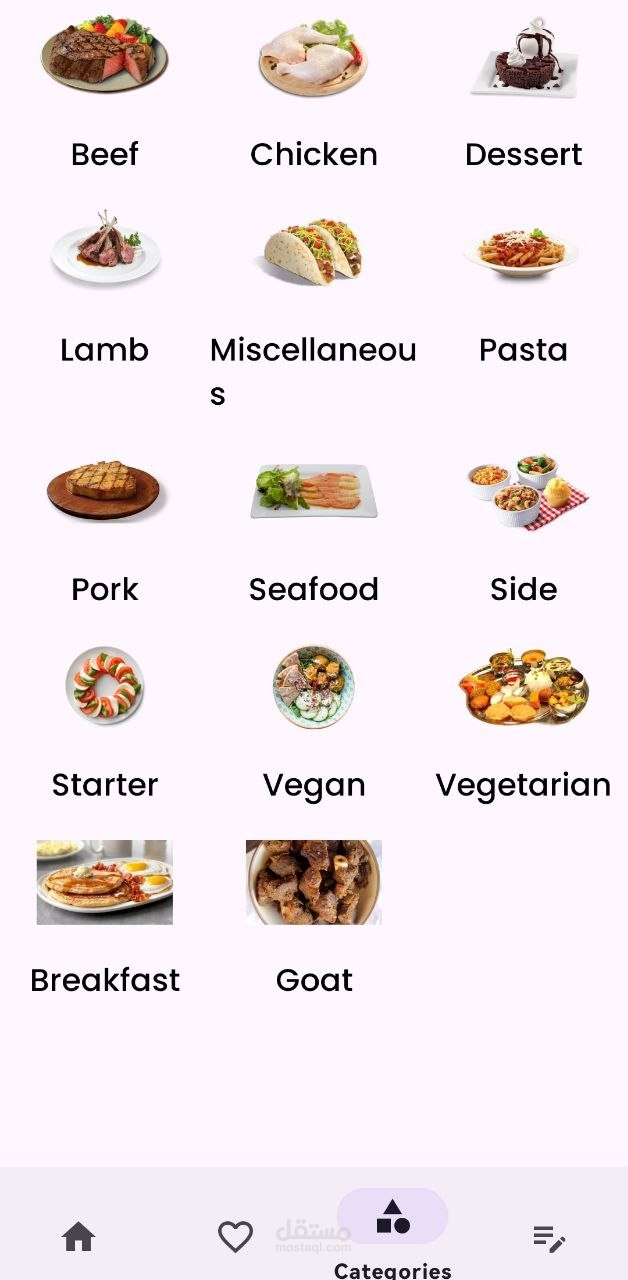View the Miscellaneous category
The height and width of the screenshot is (1280, 628).
click(313, 250)
